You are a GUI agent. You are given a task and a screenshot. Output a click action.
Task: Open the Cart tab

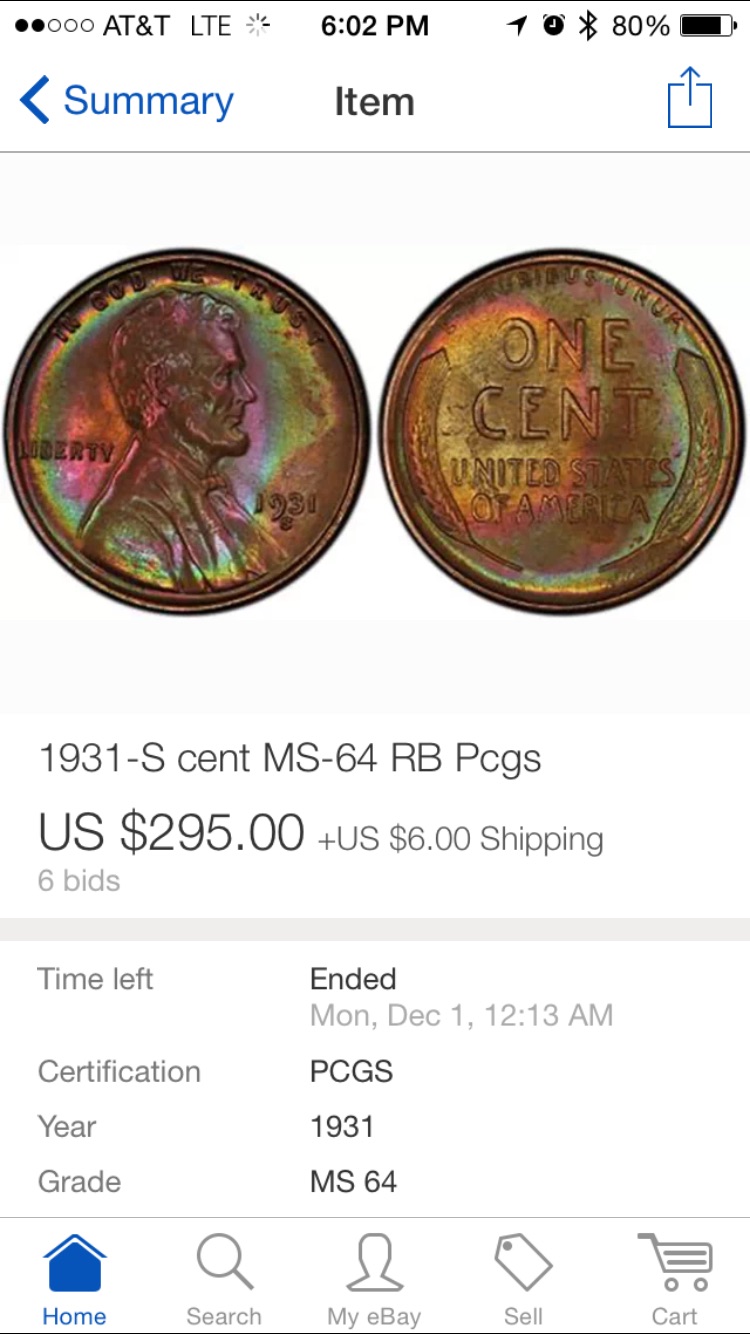coord(674,1280)
